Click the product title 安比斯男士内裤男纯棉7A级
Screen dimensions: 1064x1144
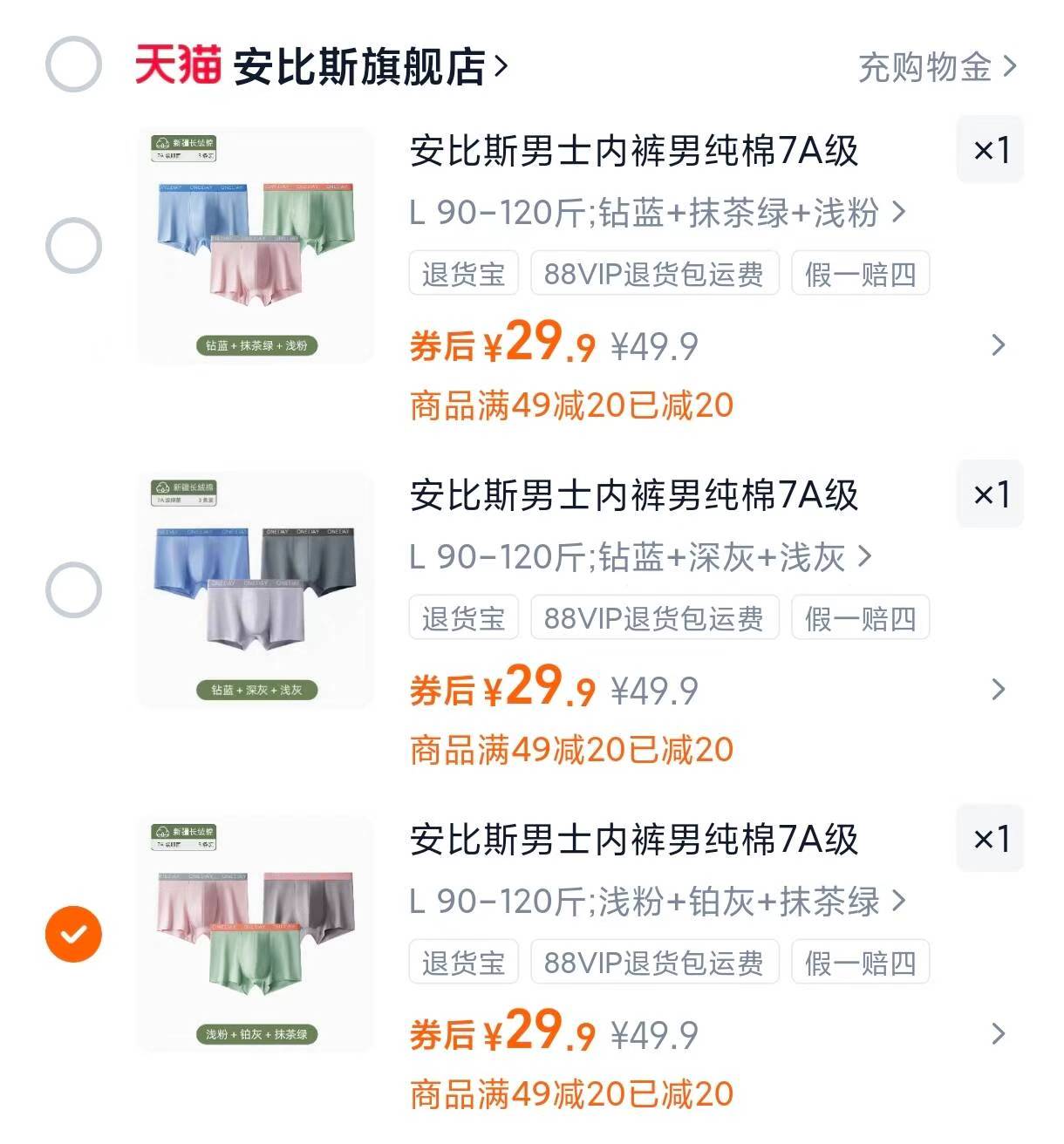pyautogui.click(x=634, y=153)
